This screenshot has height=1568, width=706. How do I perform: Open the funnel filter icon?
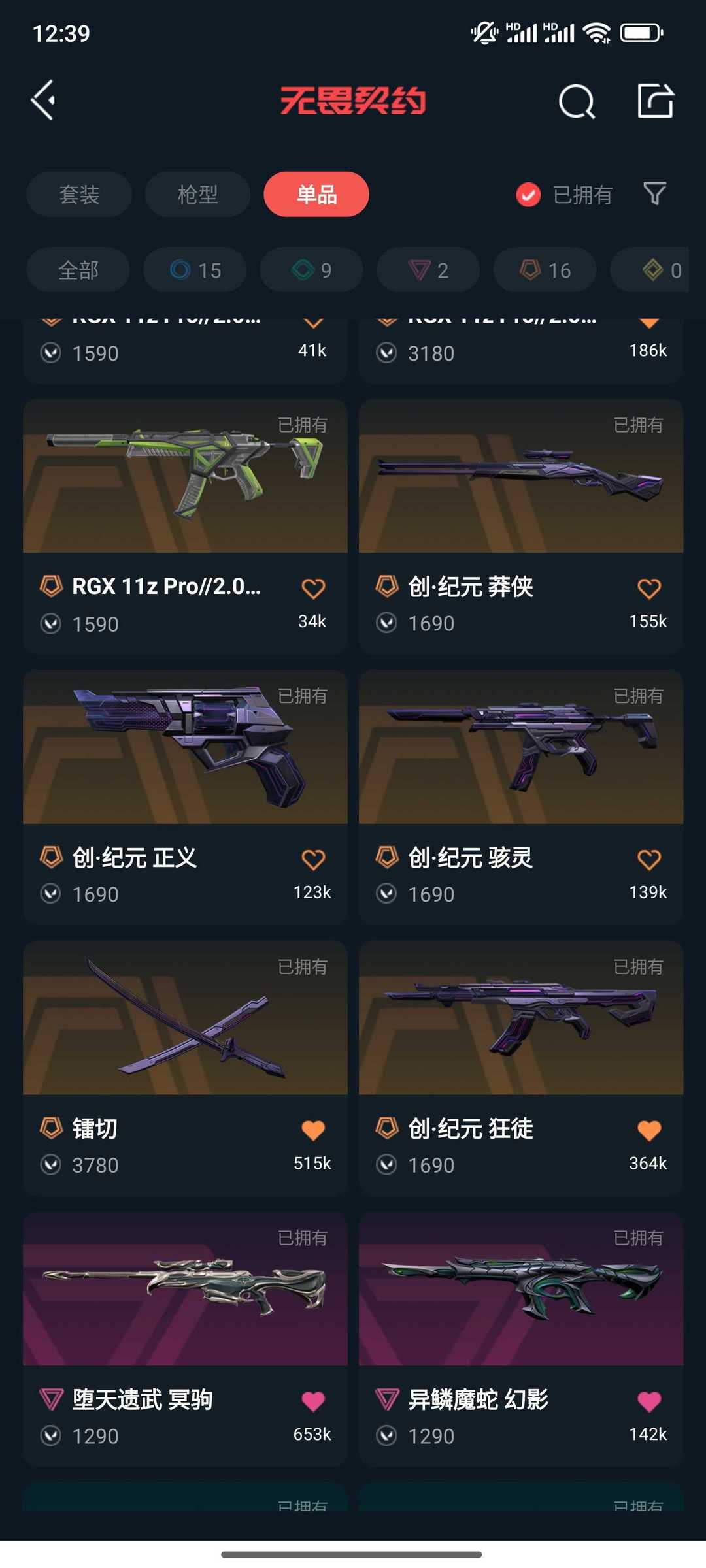pyautogui.click(x=654, y=194)
